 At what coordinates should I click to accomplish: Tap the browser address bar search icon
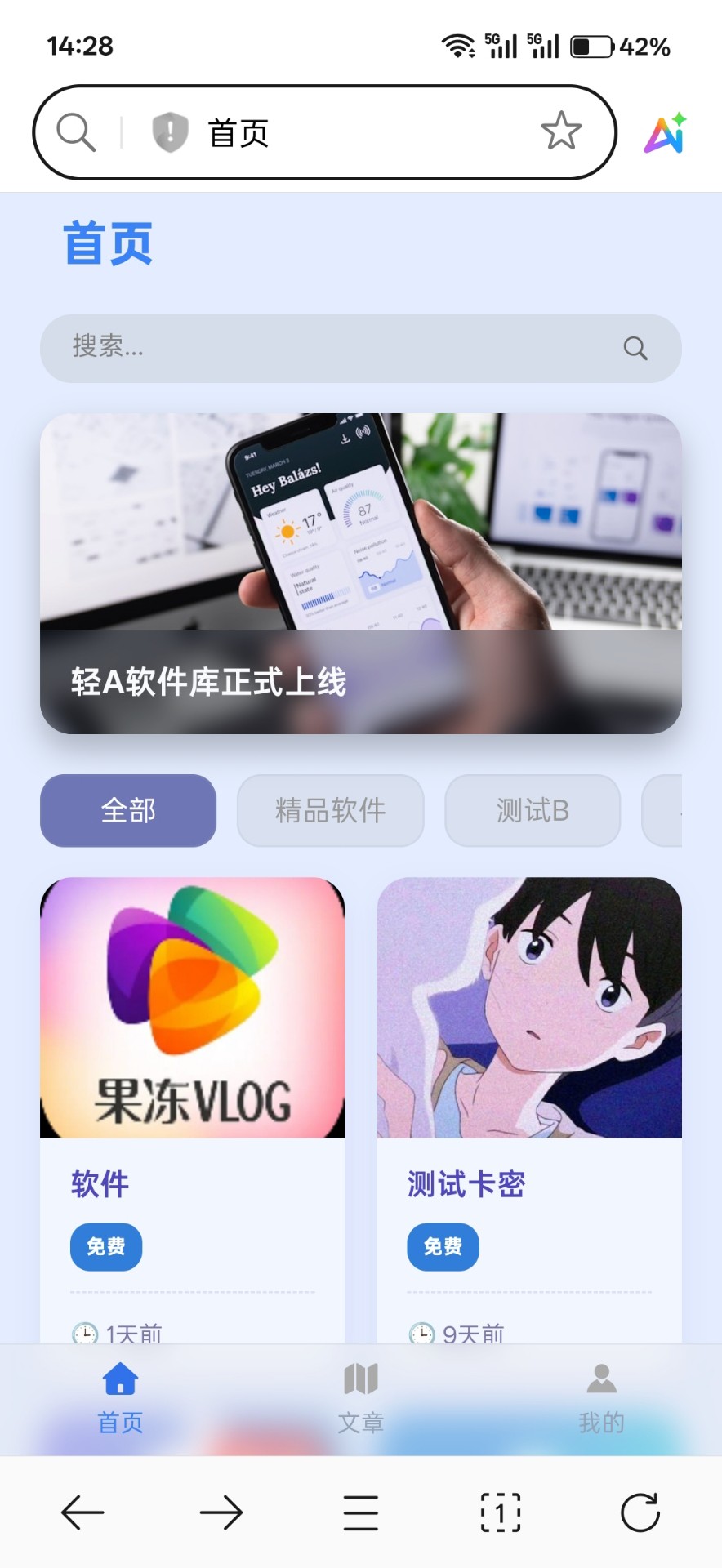pyautogui.click(x=76, y=131)
